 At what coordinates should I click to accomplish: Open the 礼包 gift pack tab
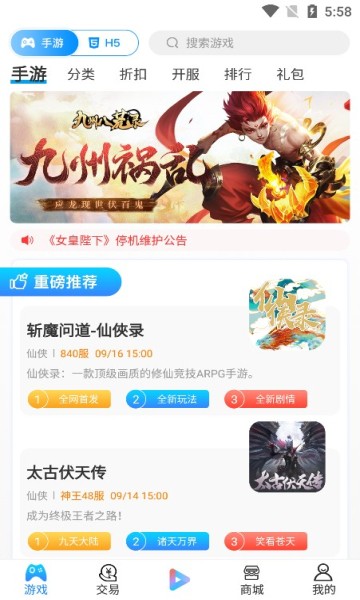tap(290, 74)
